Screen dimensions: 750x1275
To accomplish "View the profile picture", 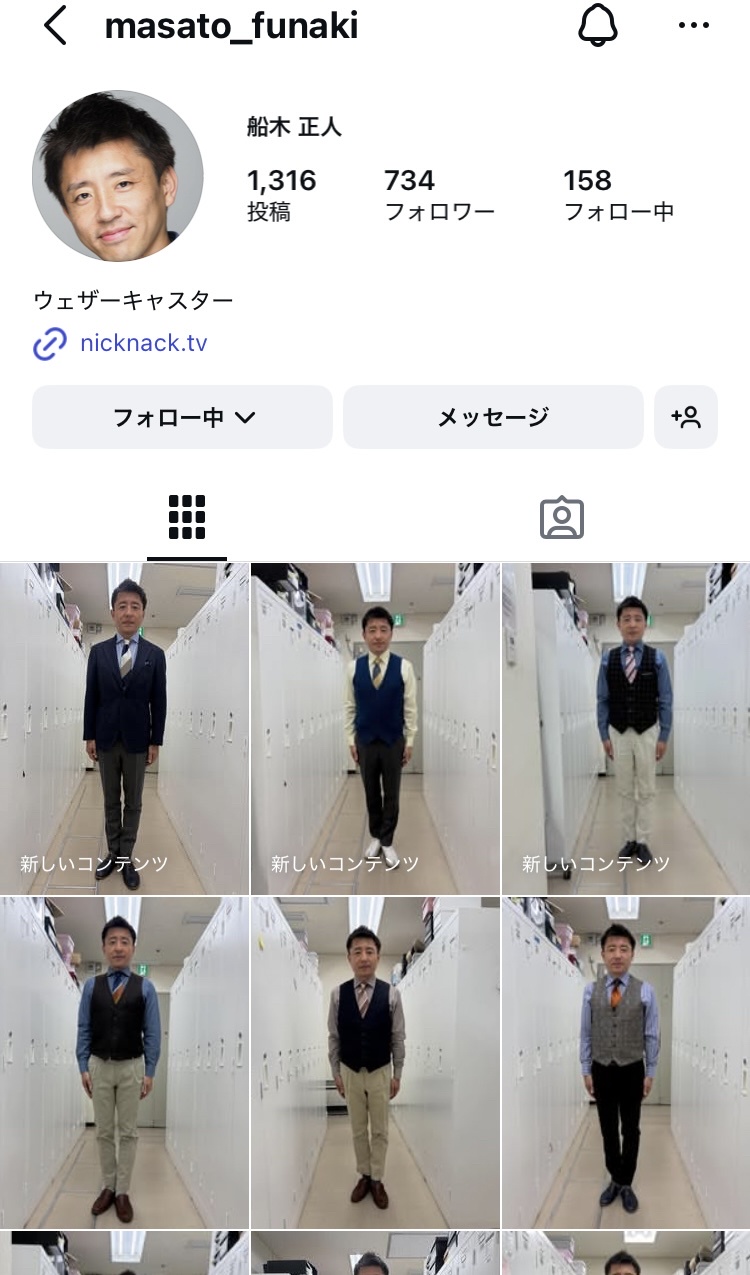I will [118, 176].
